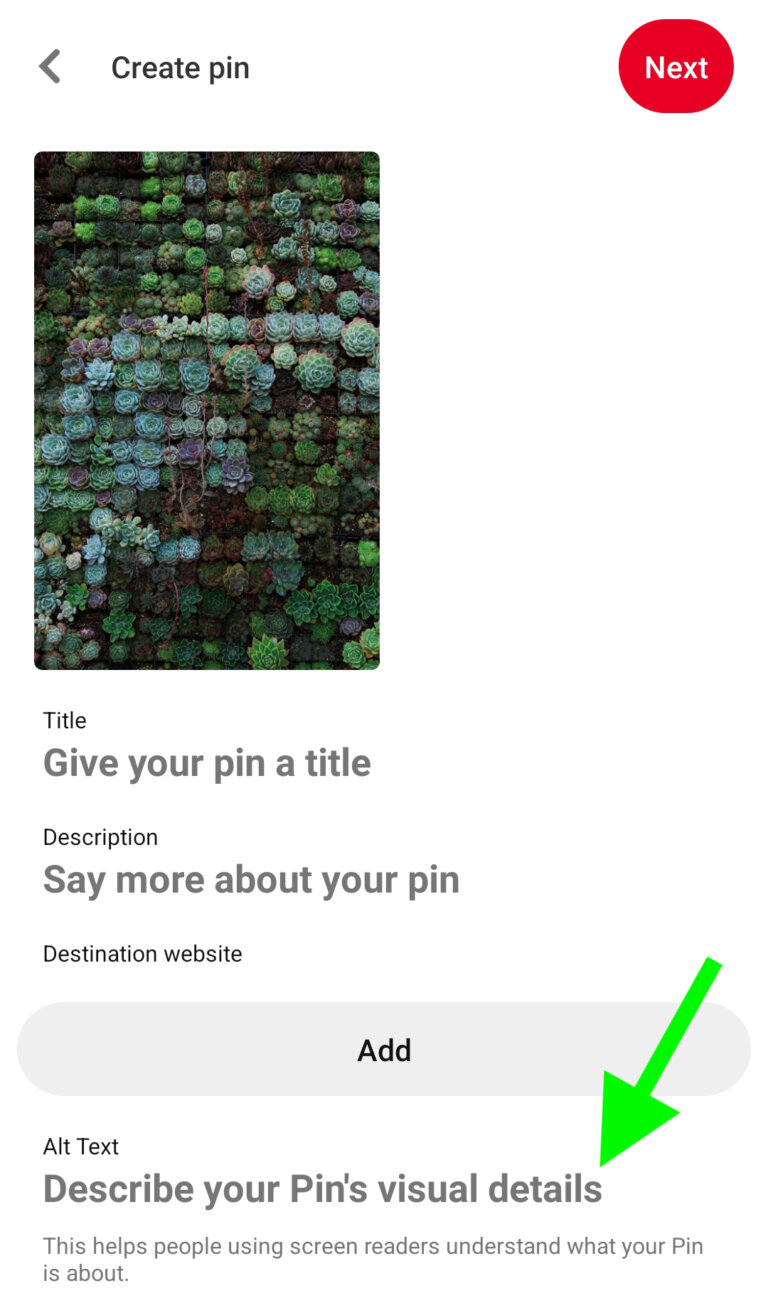This screenshot has height=1303, width=768.
Task: Click the screen reader help text
Action: tap(373, 1256)
